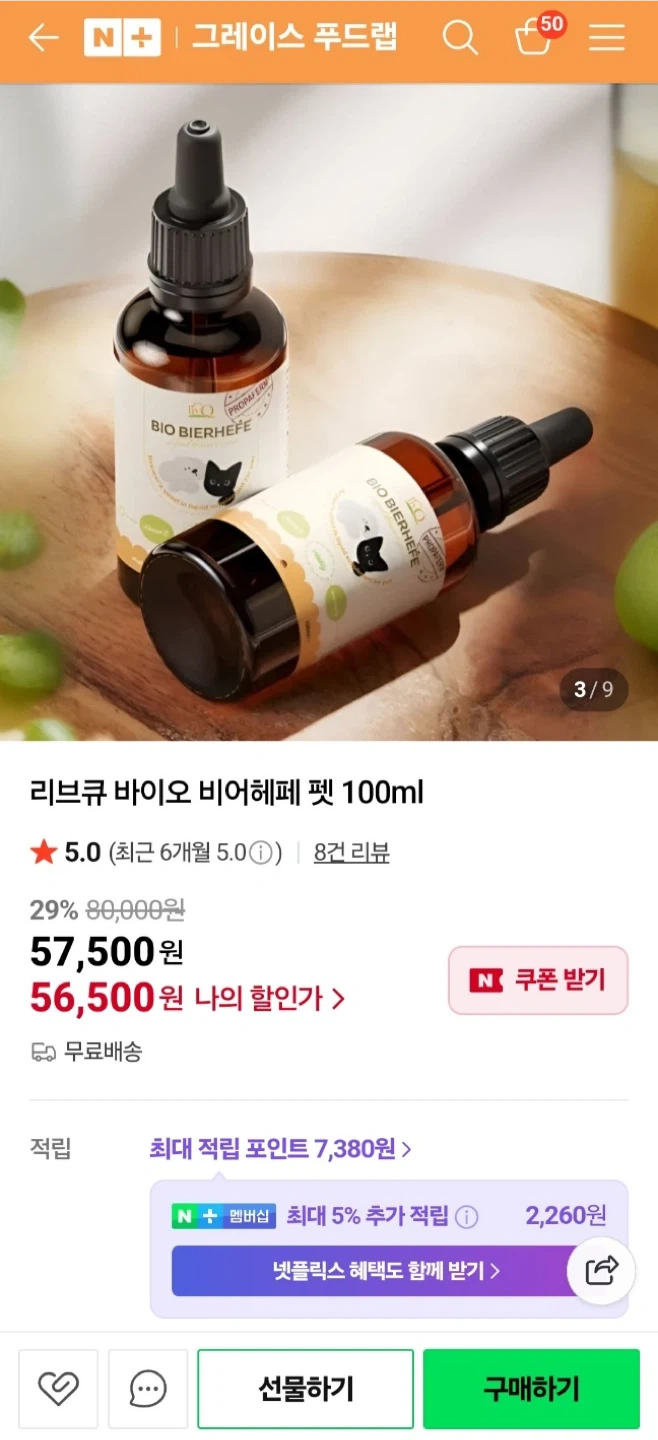
Task: Go back with the arrow icon
Action: pyautogui.click(x=43, y=38)
